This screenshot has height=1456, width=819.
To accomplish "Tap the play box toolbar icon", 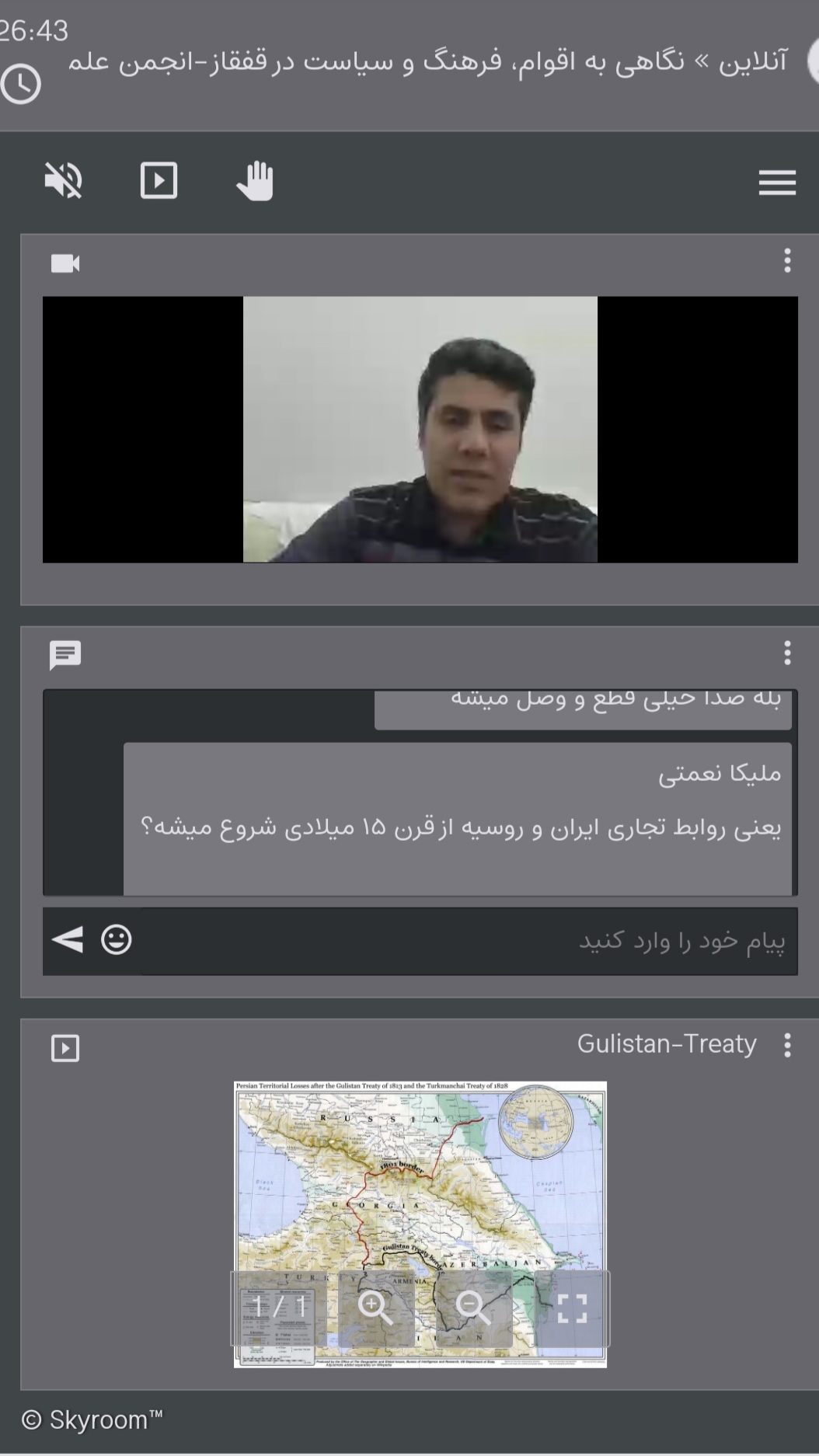I will pos(159,181).
